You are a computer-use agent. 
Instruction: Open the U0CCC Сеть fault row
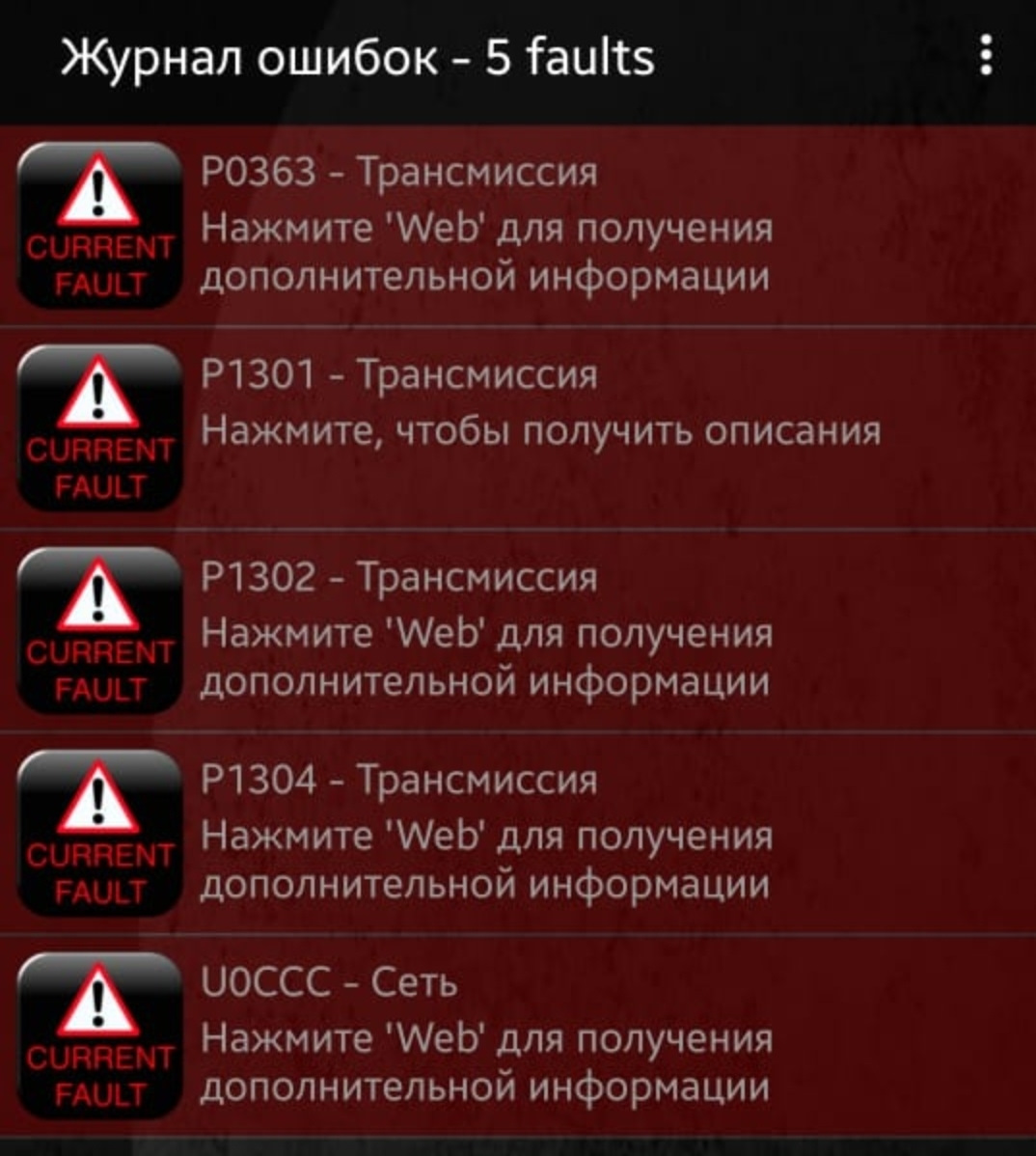click(518, 1035)
